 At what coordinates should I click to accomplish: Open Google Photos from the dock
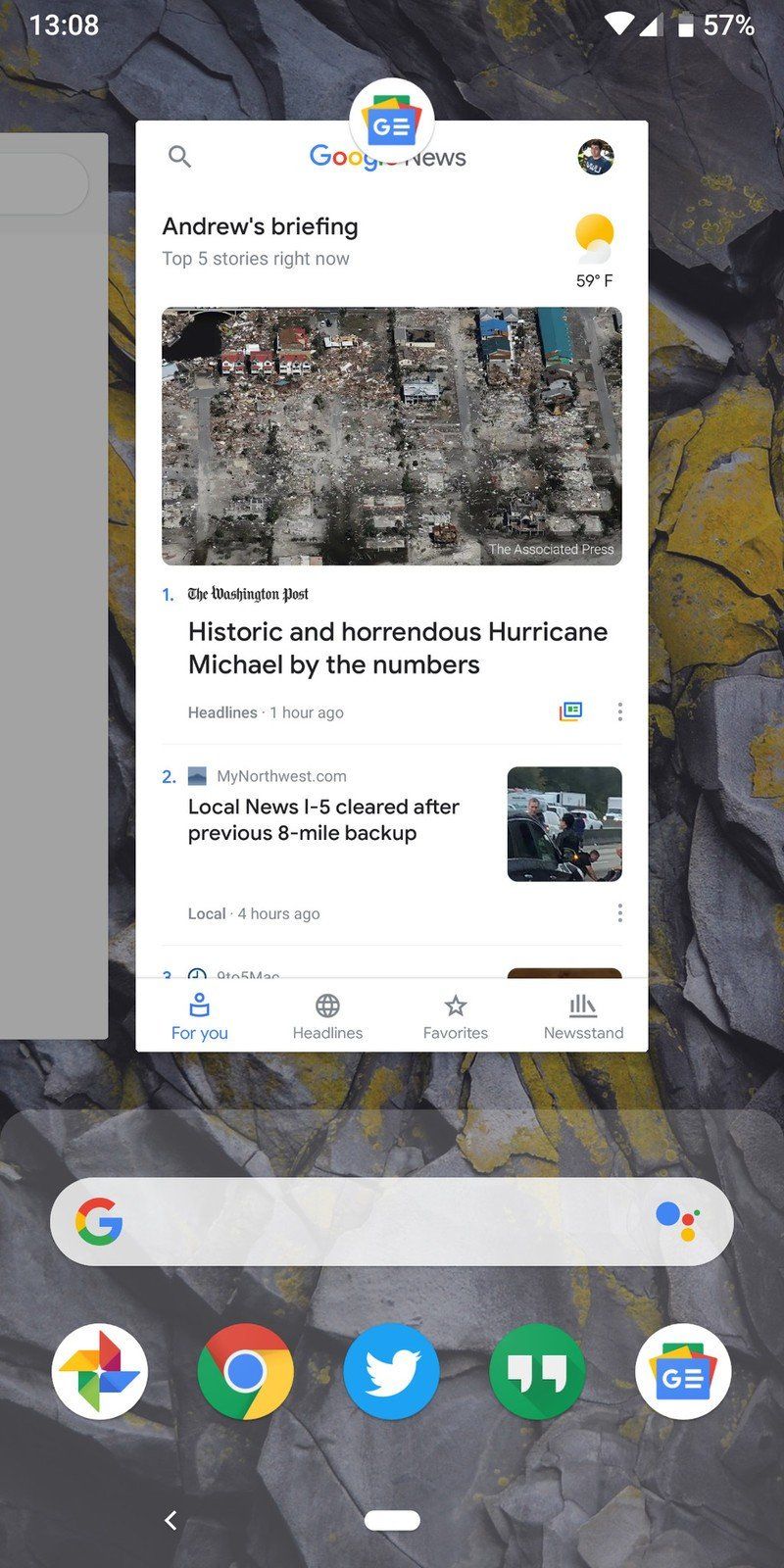click(99, 1371)
